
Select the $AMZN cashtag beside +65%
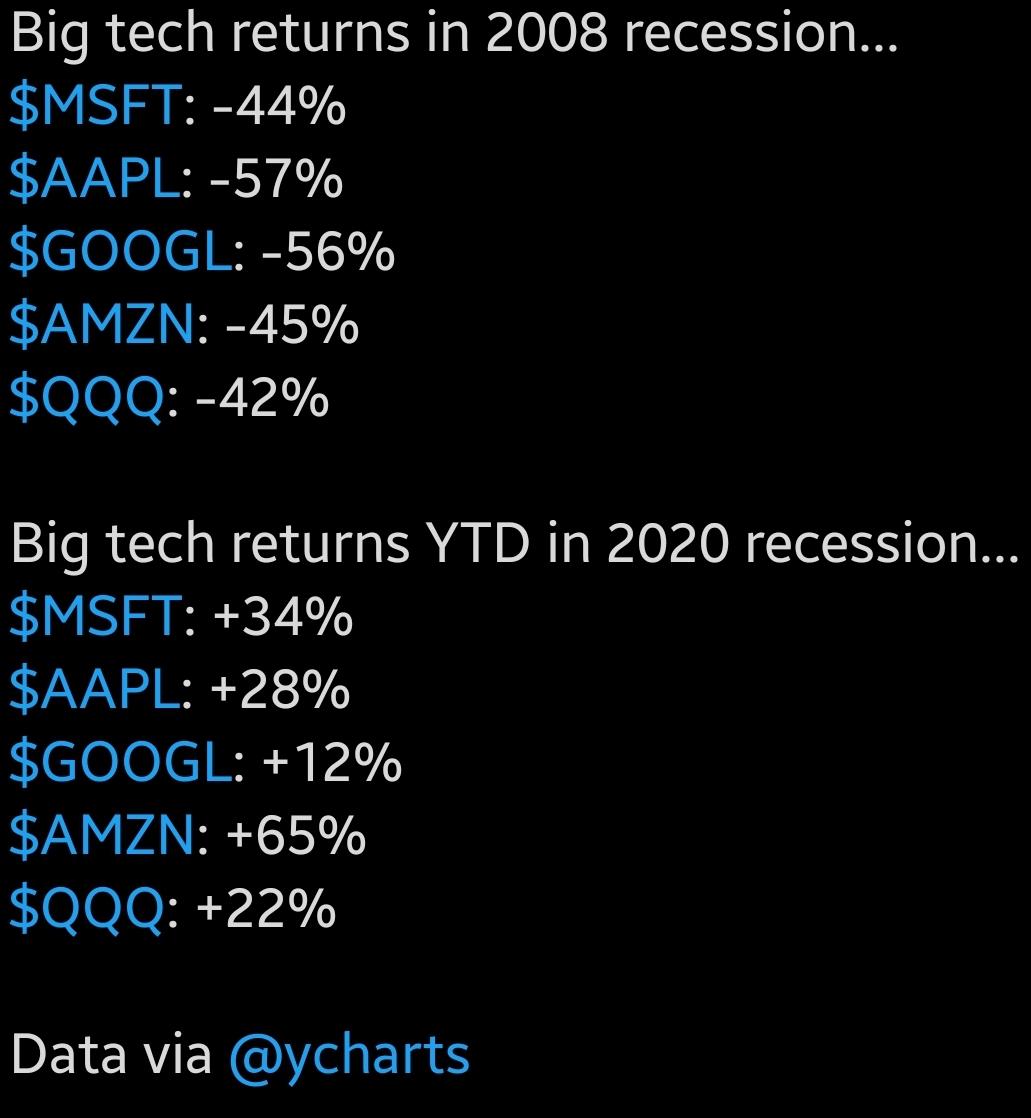pos(103,837)
